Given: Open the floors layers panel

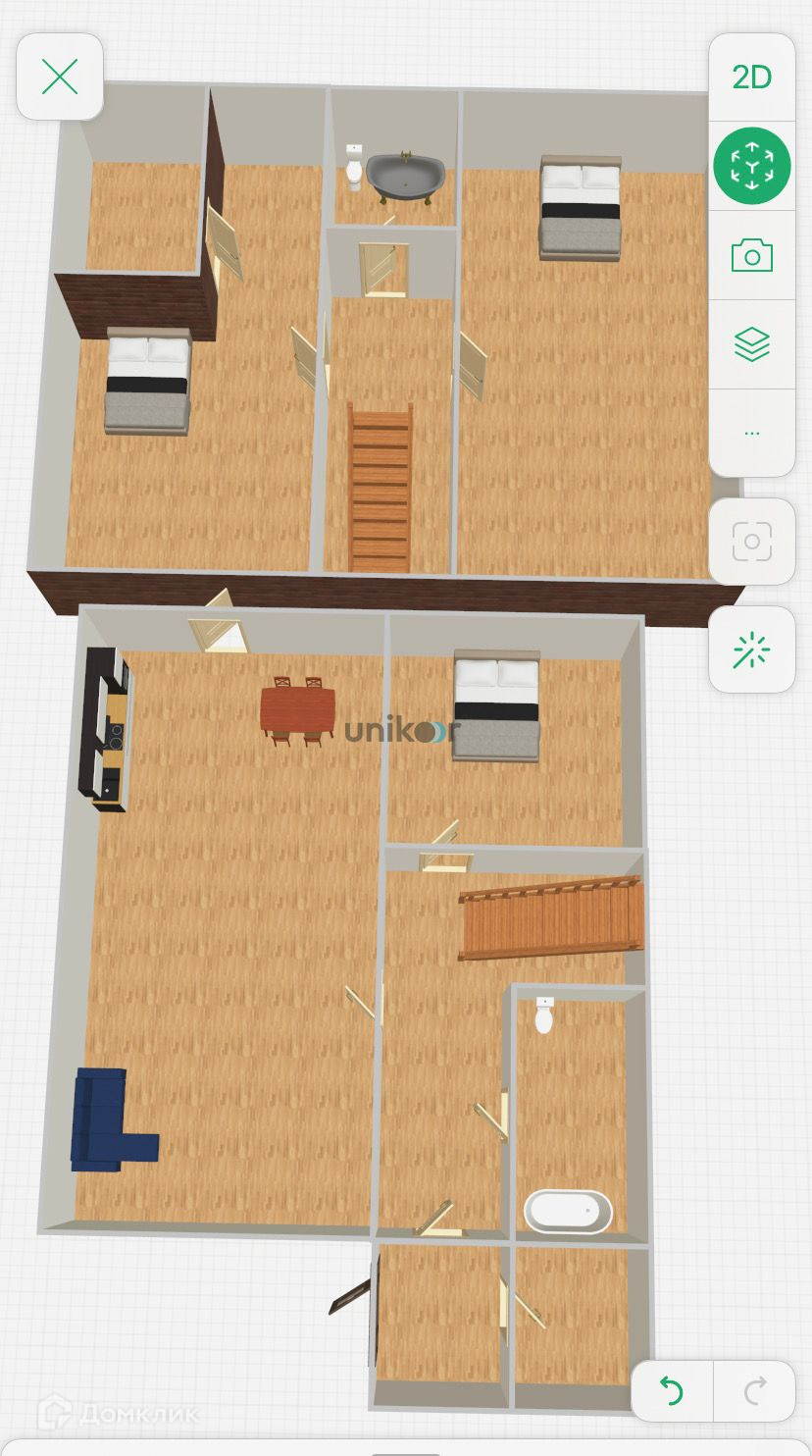Looking at the screenshot, I should [x=752, y=344].
